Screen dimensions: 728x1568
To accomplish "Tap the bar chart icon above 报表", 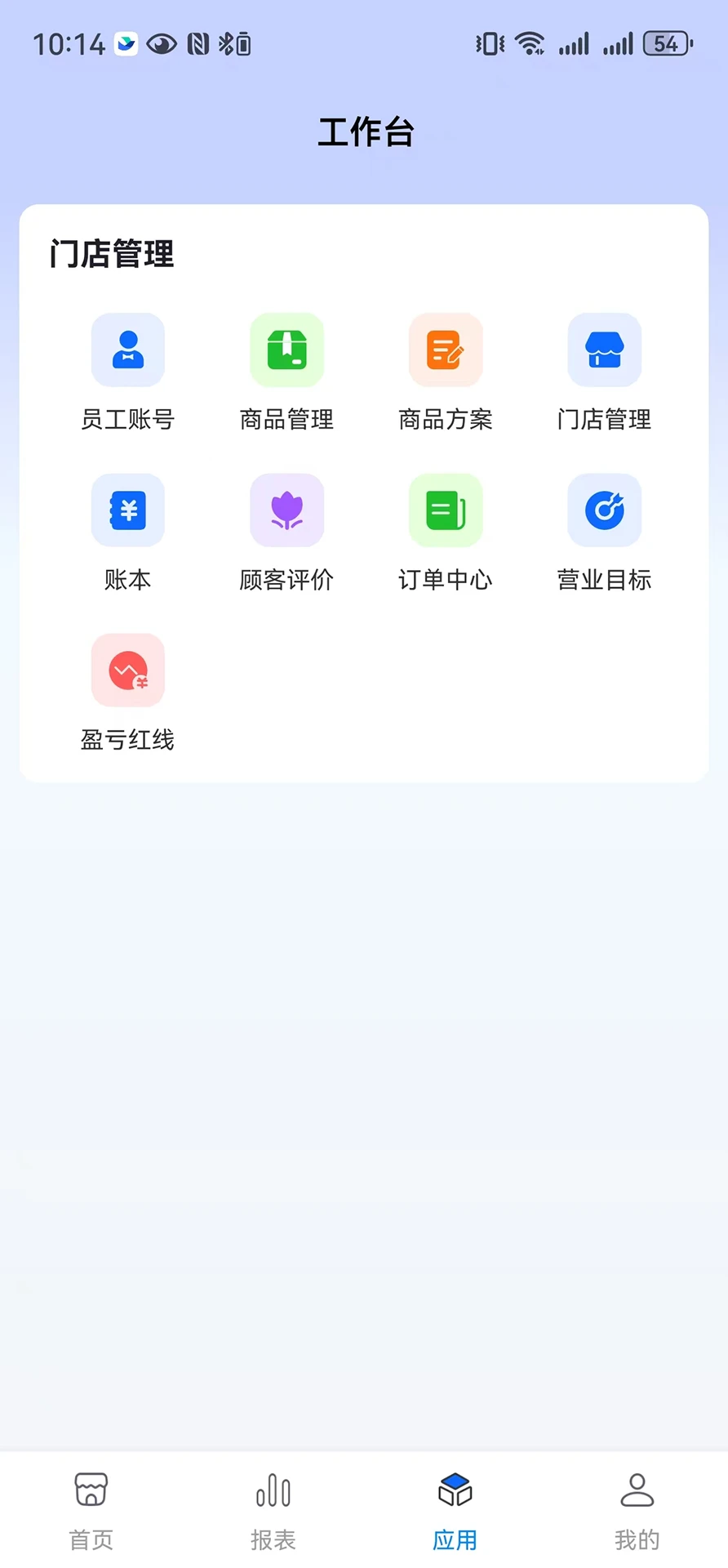I will click(273, 1490).
